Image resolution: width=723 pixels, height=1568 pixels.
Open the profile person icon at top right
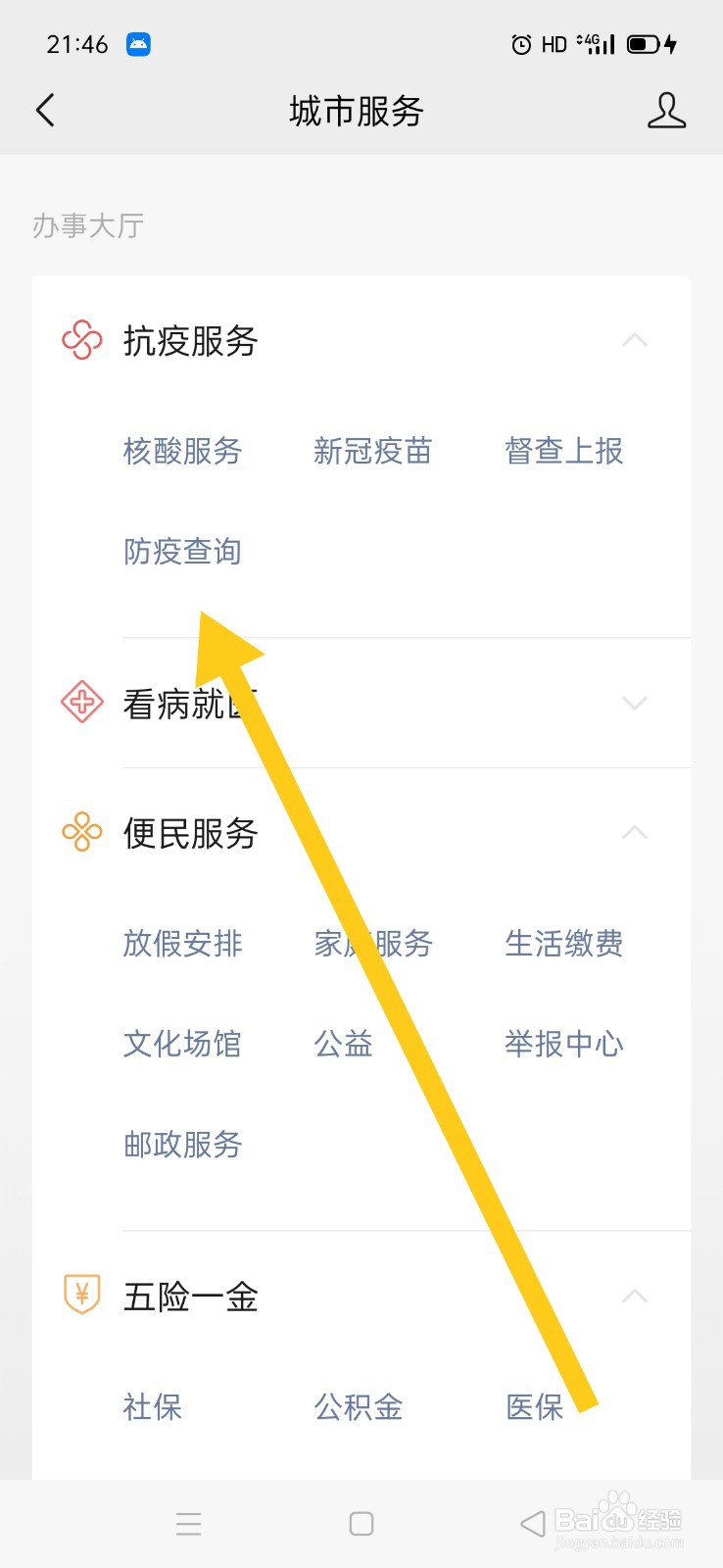(667, 111)
